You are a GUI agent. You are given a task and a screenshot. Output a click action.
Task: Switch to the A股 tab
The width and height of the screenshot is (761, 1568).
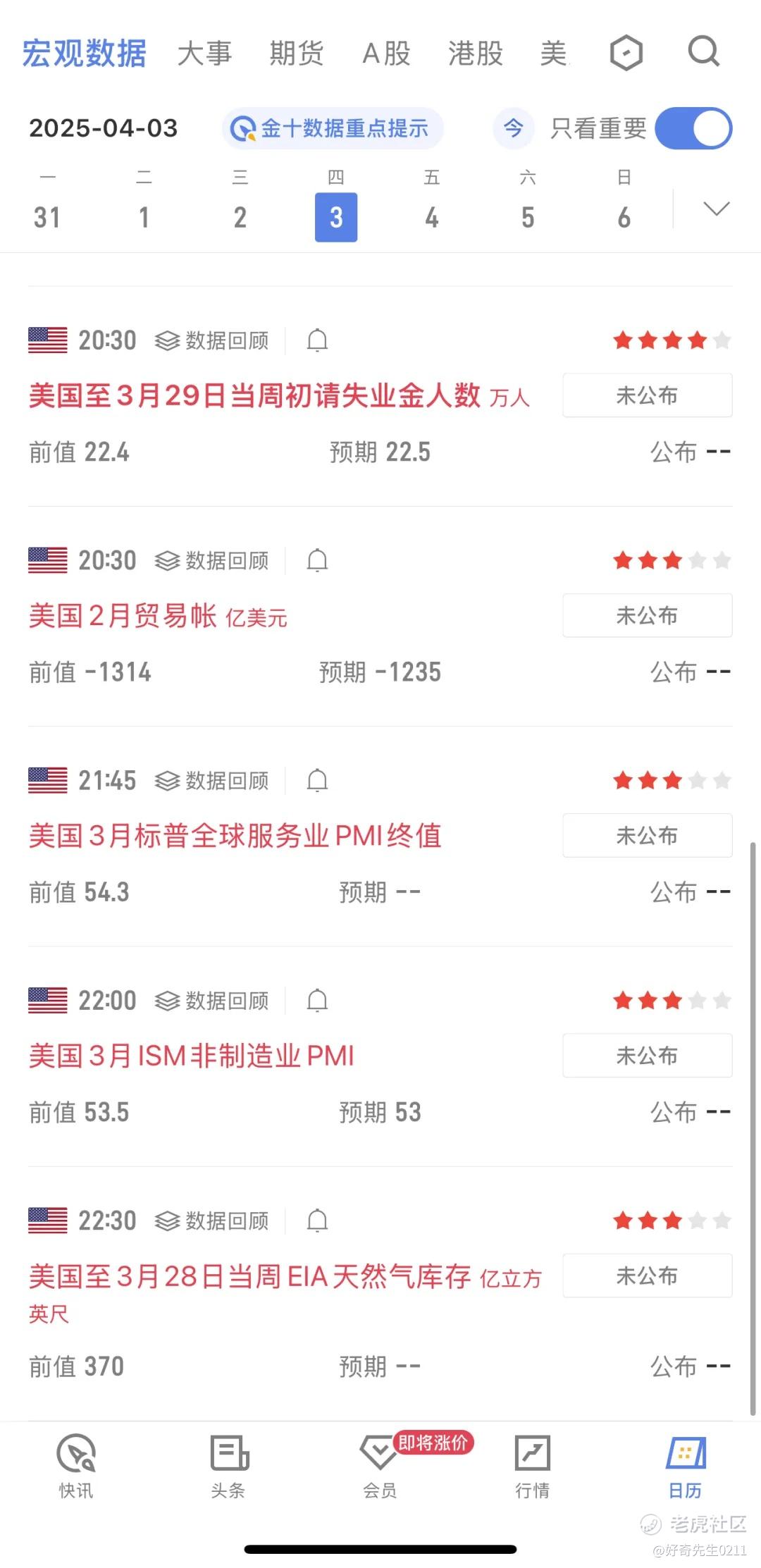pyautogui.click(x=386, y=54)
